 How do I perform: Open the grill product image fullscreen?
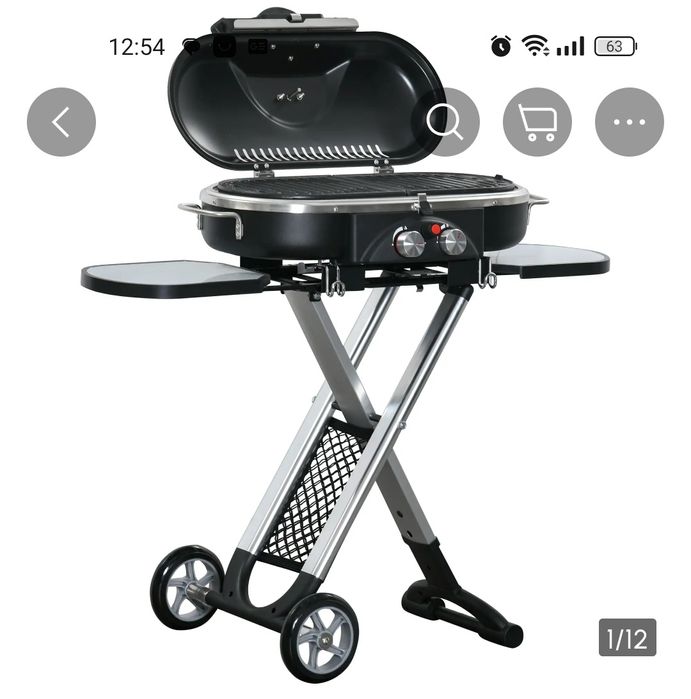pos(345,400)
